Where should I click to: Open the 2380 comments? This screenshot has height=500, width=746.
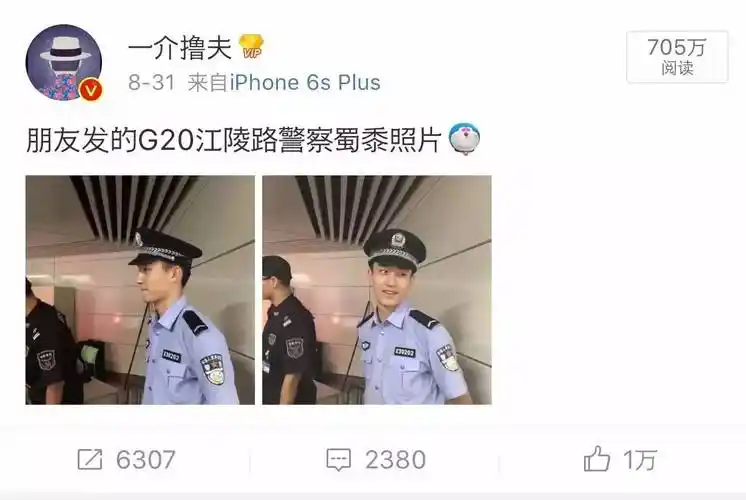[376, 460]
